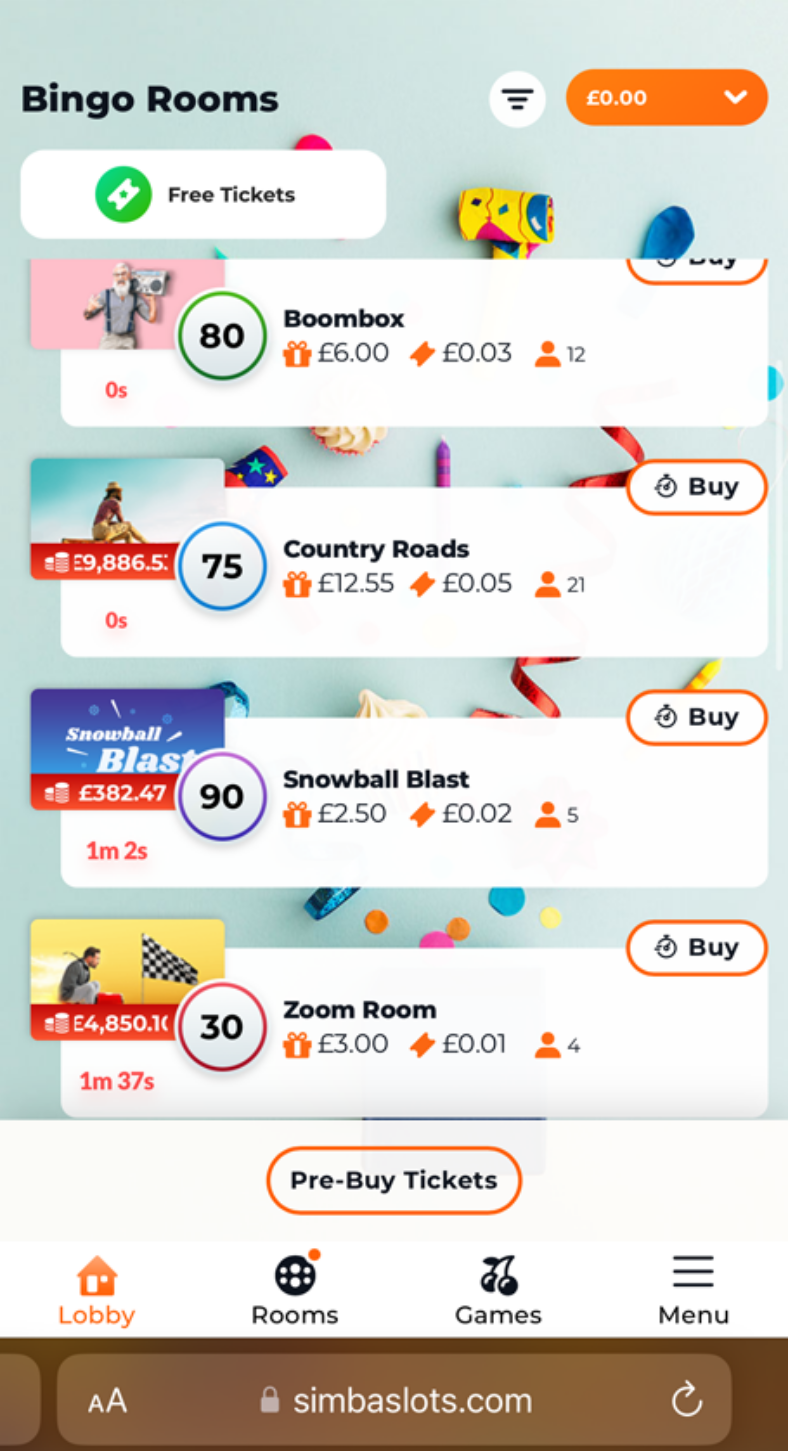Switch to the Games tab
This screenshot has width=788, height=1451.
498,1288
